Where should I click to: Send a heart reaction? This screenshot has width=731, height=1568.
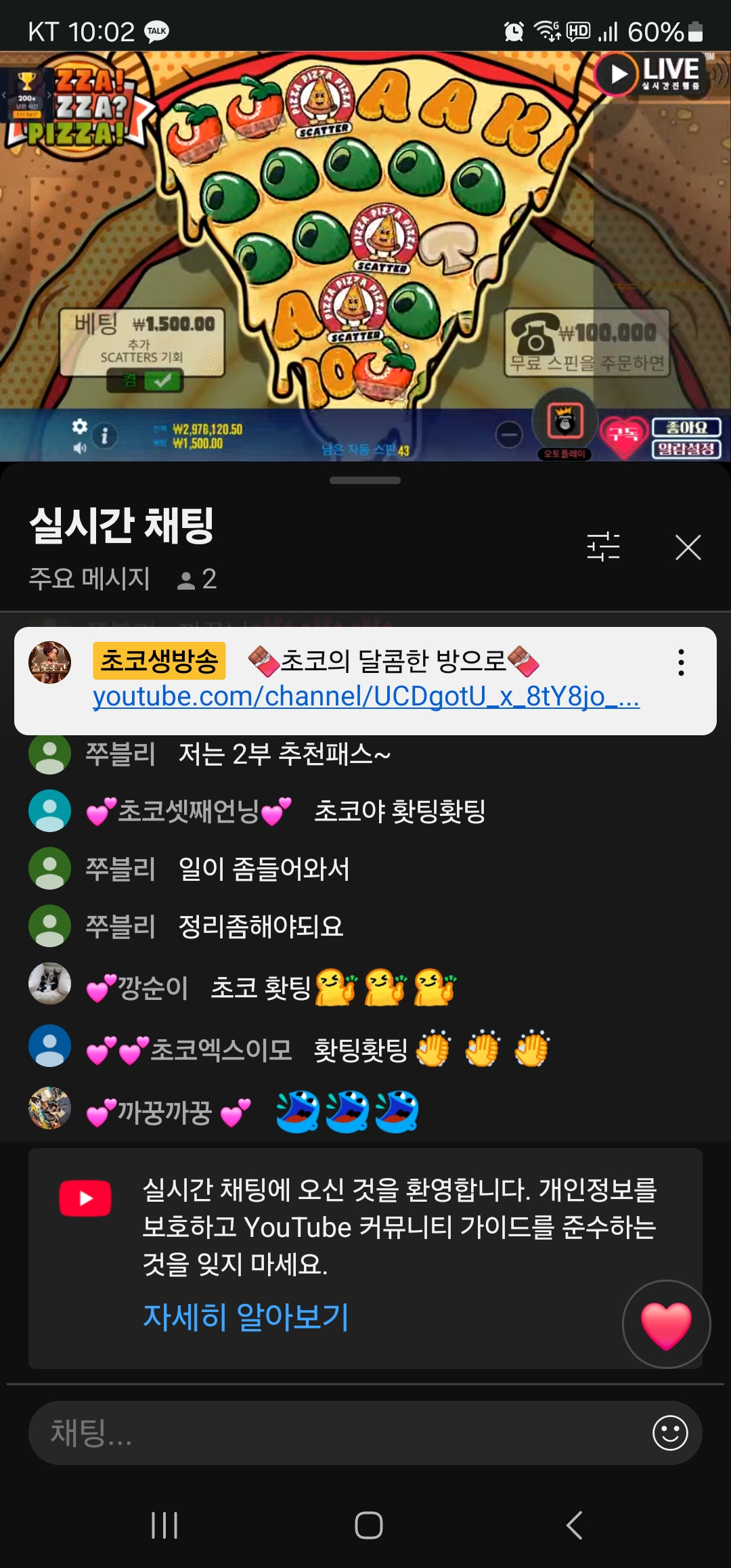[666, 1324]
